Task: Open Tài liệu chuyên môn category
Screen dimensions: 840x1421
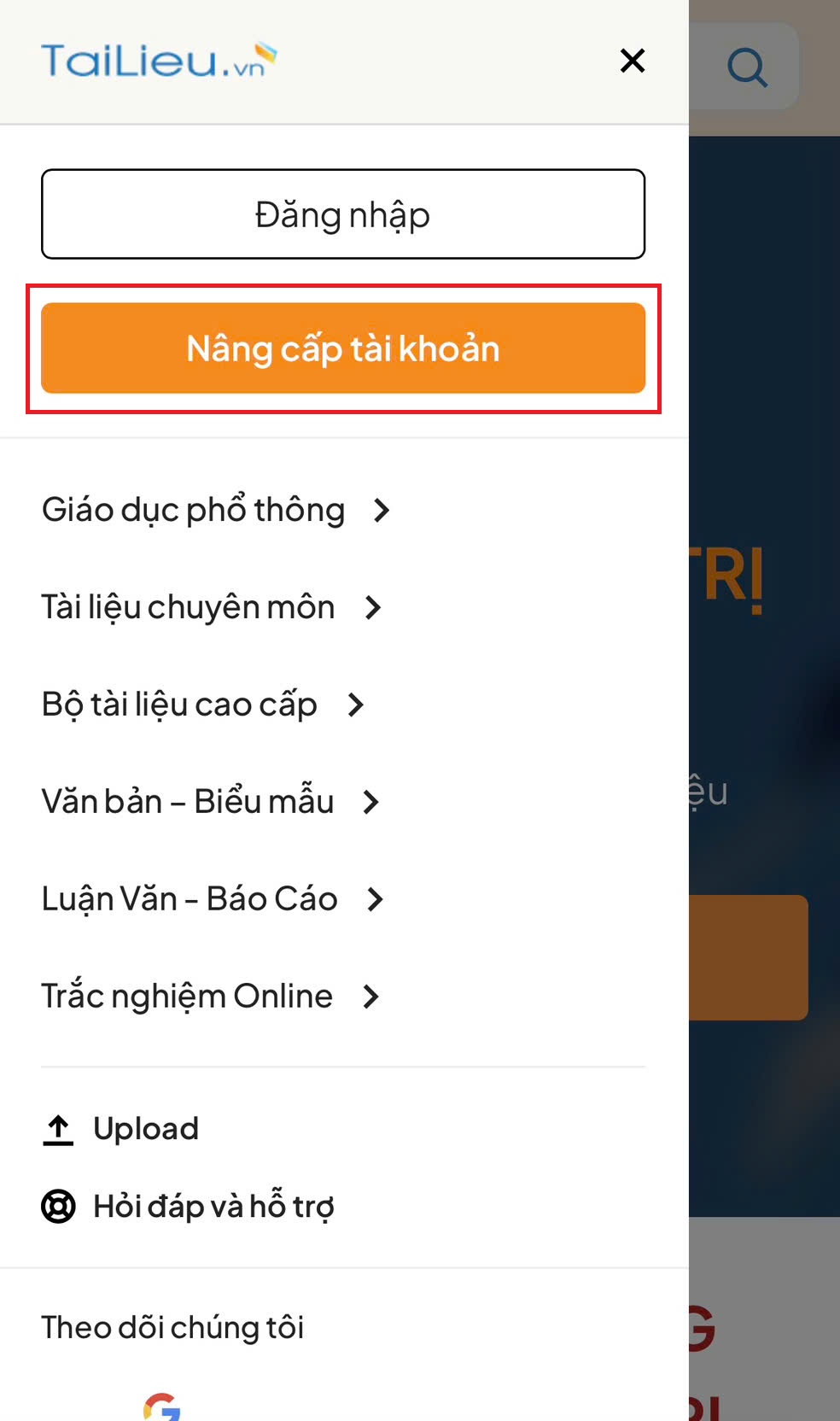Action: pos(212,607)
